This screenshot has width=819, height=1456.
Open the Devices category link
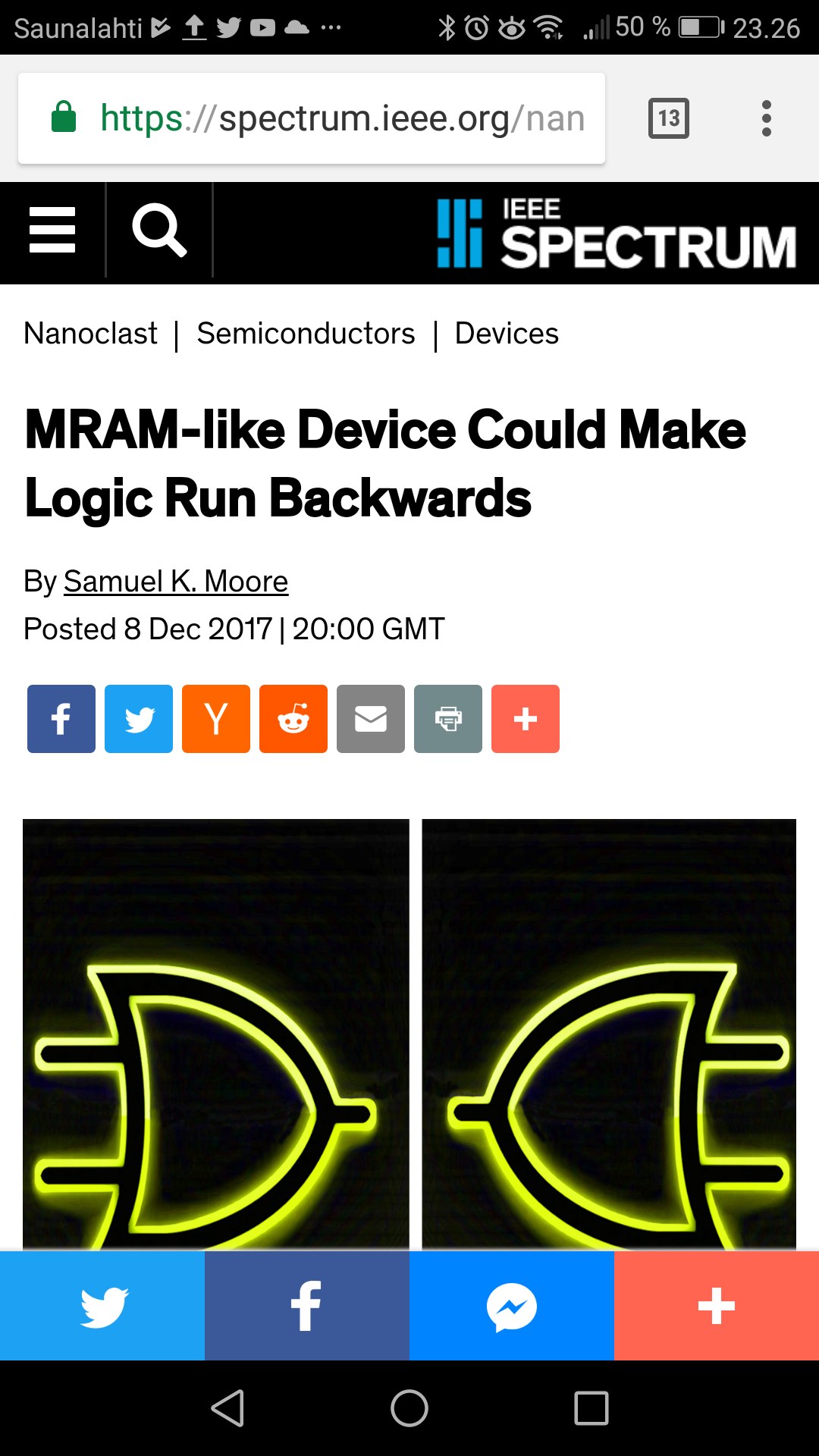tap(507, 334)
